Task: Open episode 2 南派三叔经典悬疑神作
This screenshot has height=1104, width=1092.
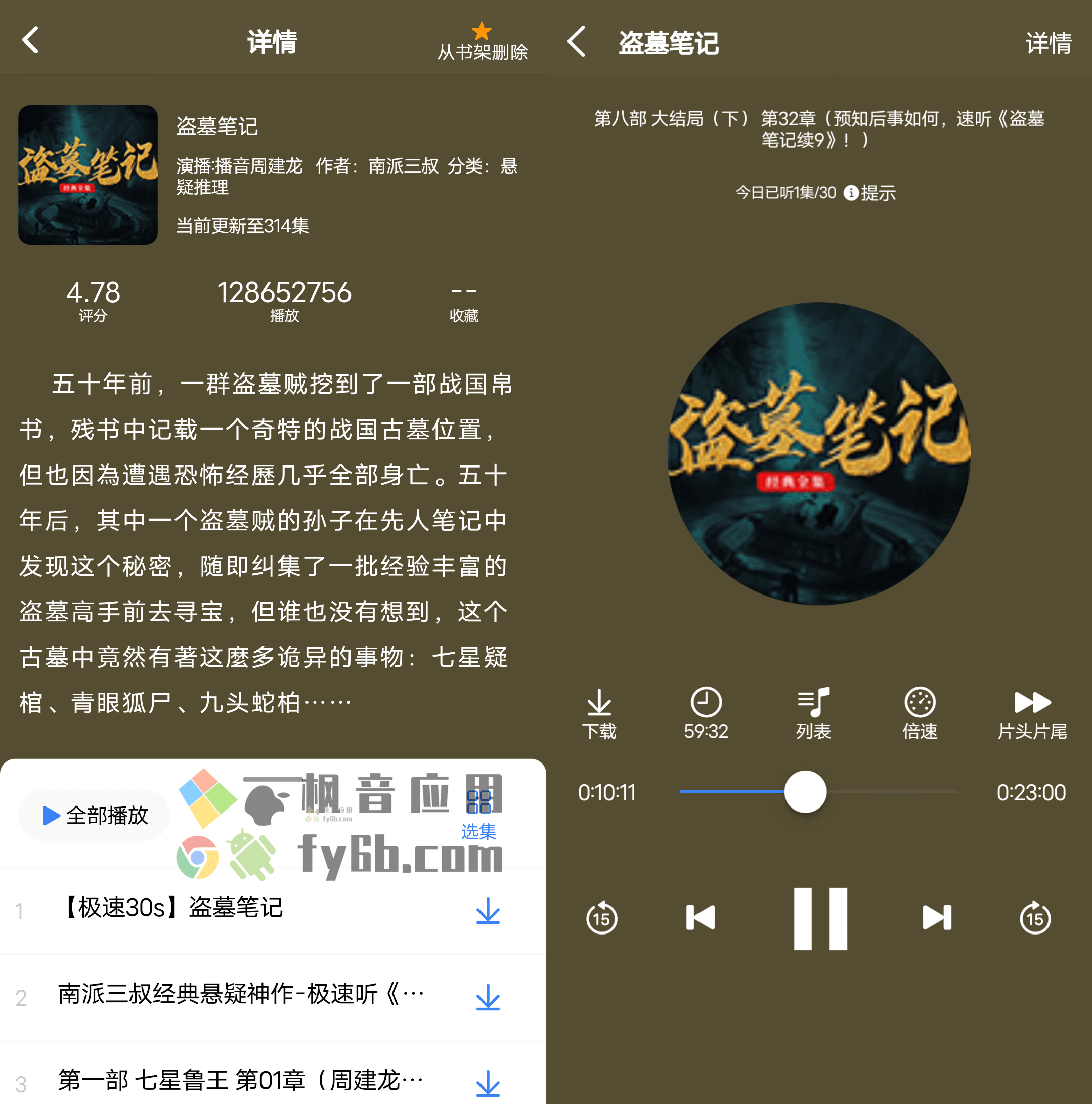Action: 240,994
